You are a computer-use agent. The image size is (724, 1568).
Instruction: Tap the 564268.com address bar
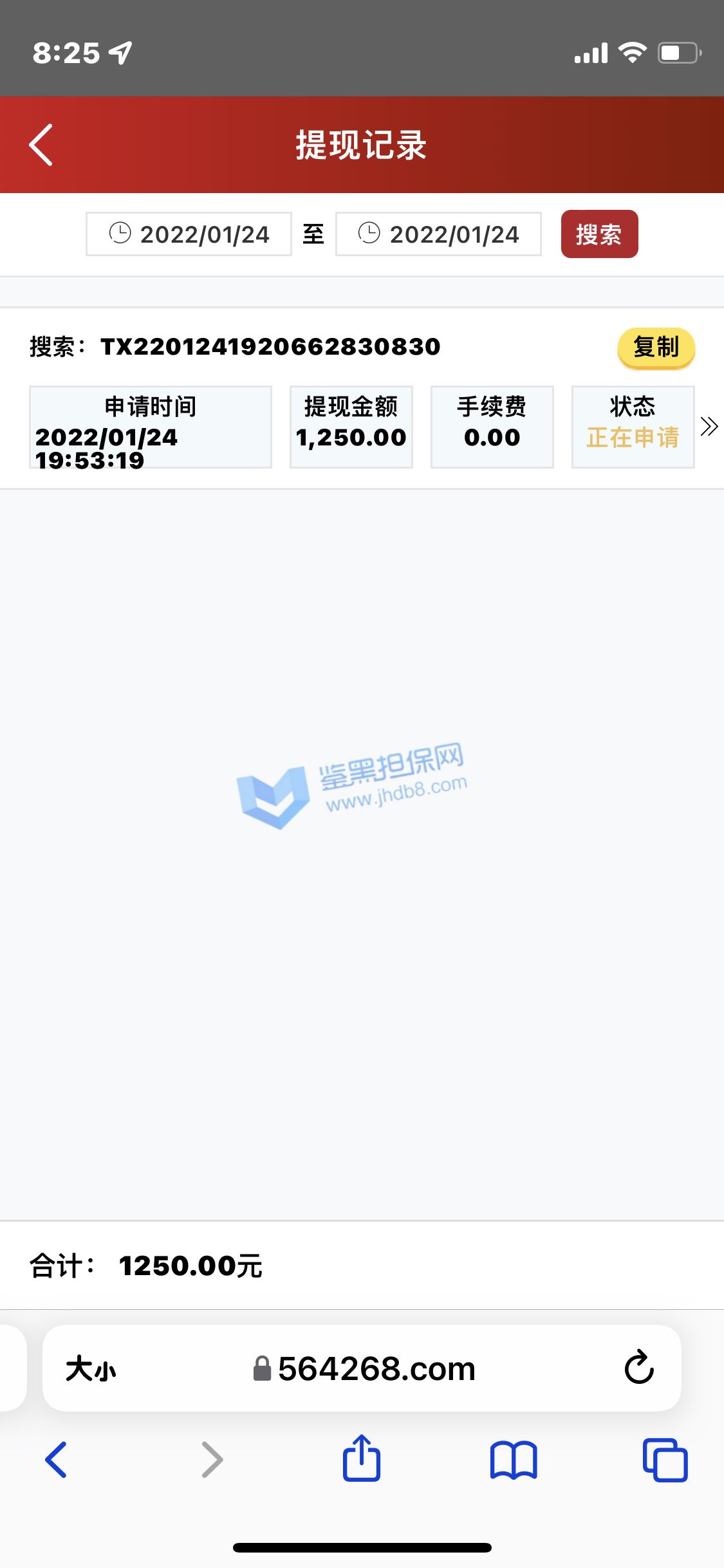tap(364, 1368)
